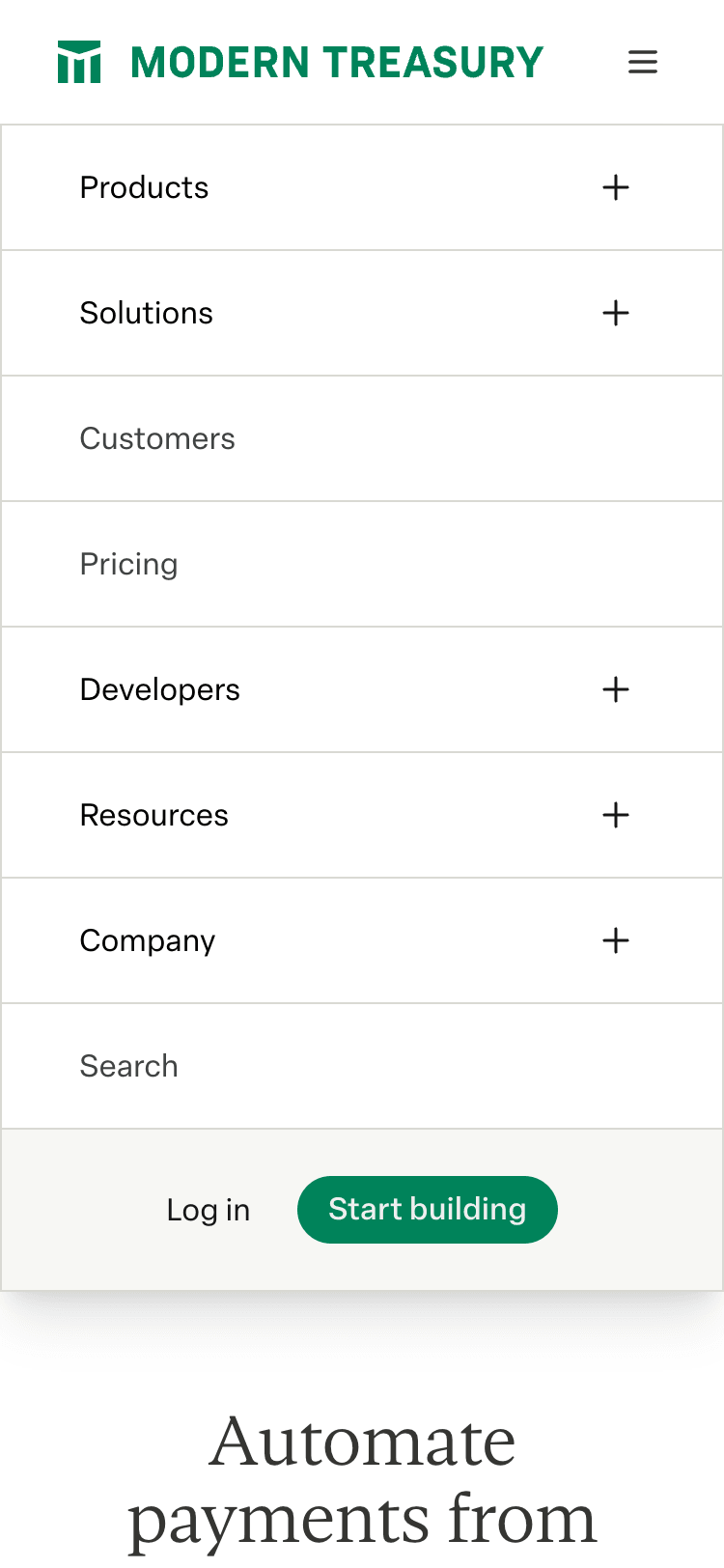Screen dimensions: 724x1568
Task: Expand the Products accordion section
Action: pos(145,187)
